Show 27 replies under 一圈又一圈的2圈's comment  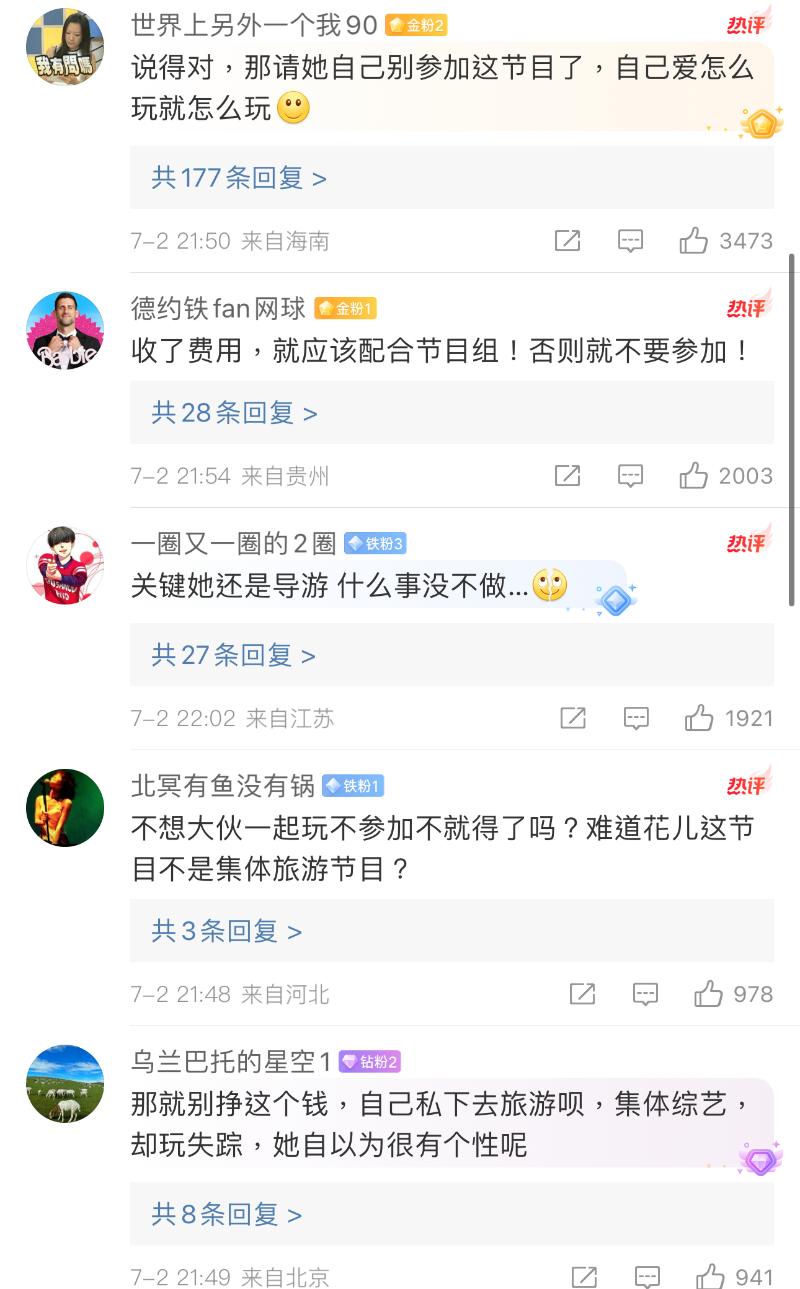tap(233, 655)
